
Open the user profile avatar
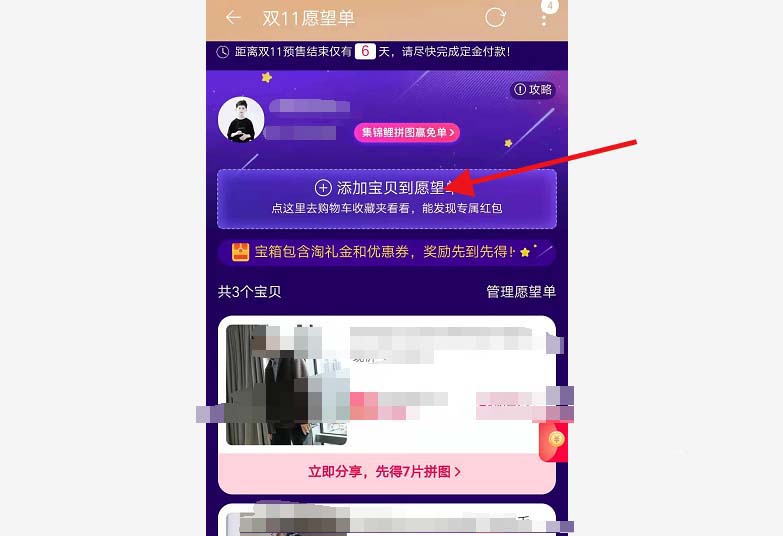coord(241,122)
